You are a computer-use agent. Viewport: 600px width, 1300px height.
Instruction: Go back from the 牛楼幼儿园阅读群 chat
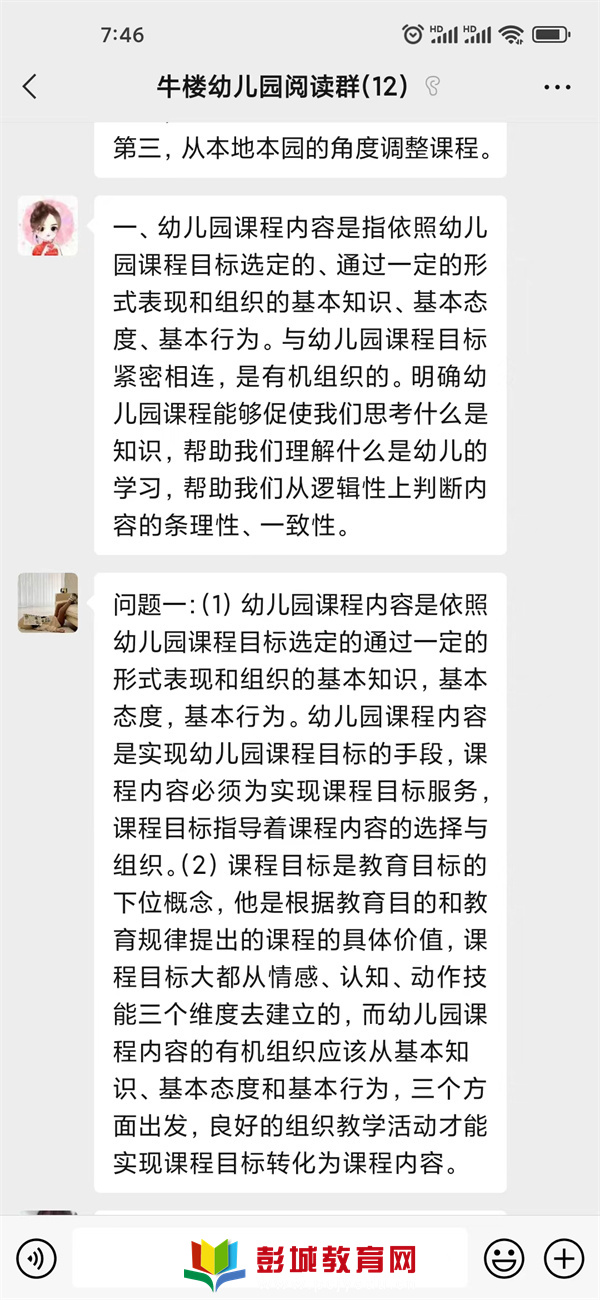30,87
